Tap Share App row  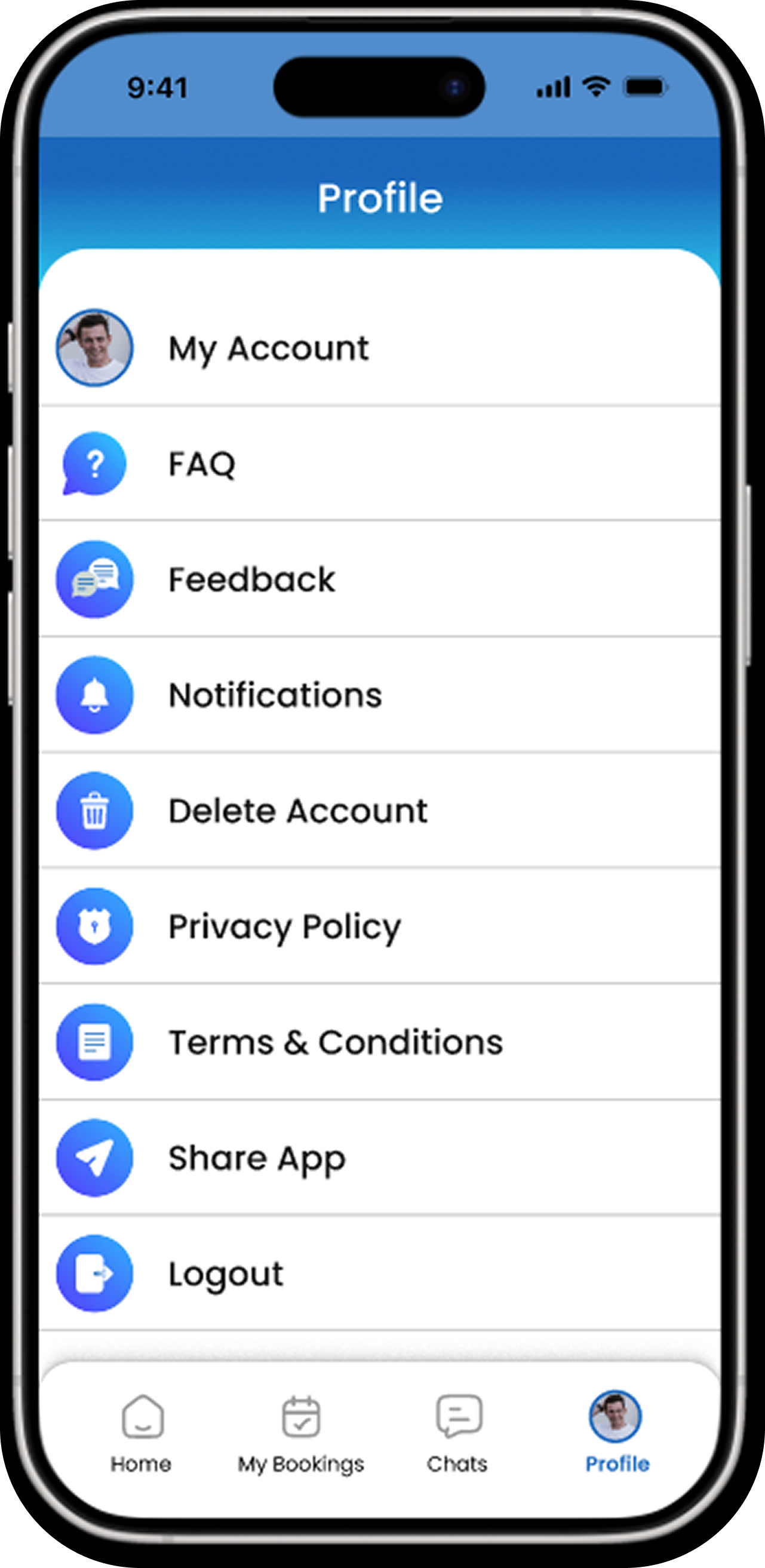[x=256, y=1158]
